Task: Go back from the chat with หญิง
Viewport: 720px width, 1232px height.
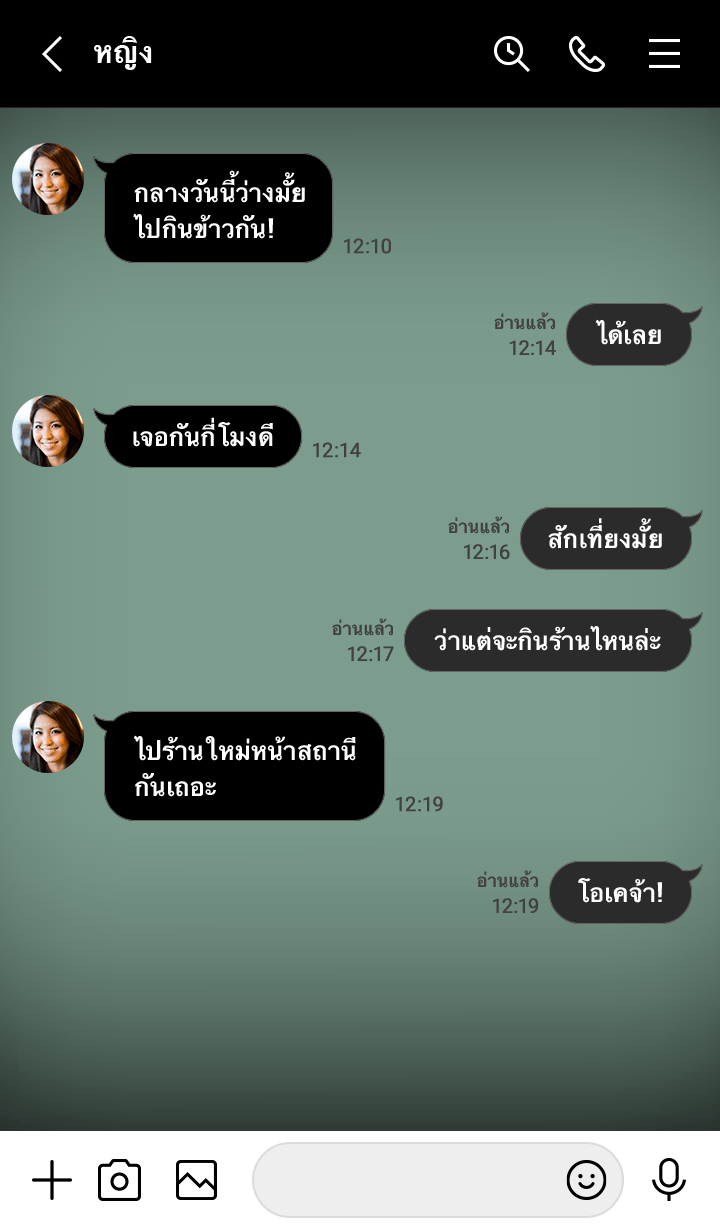Action: click(52, 54)
